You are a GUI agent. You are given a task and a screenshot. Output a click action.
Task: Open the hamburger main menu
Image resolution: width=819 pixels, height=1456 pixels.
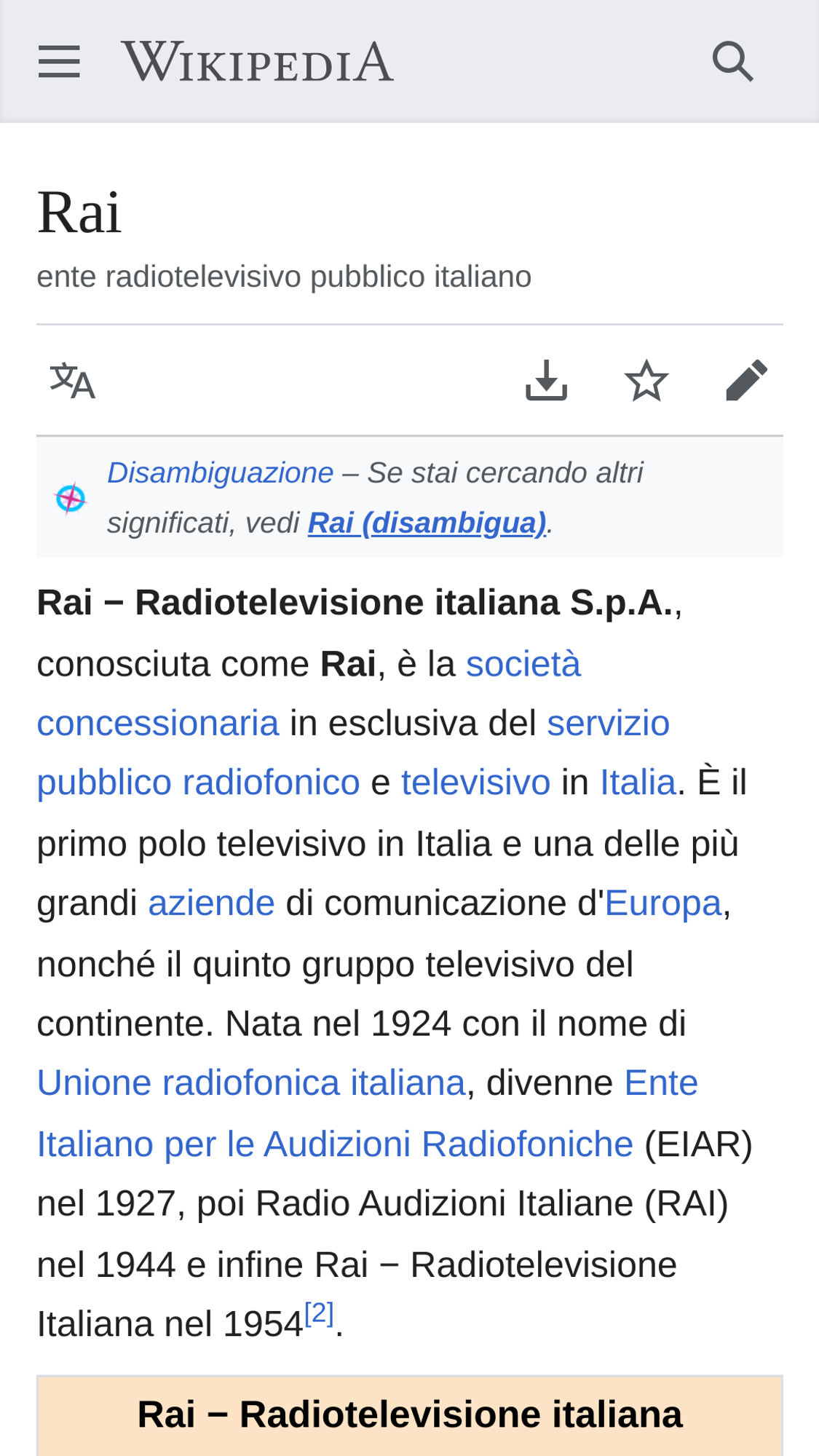[x=59, y=61]
